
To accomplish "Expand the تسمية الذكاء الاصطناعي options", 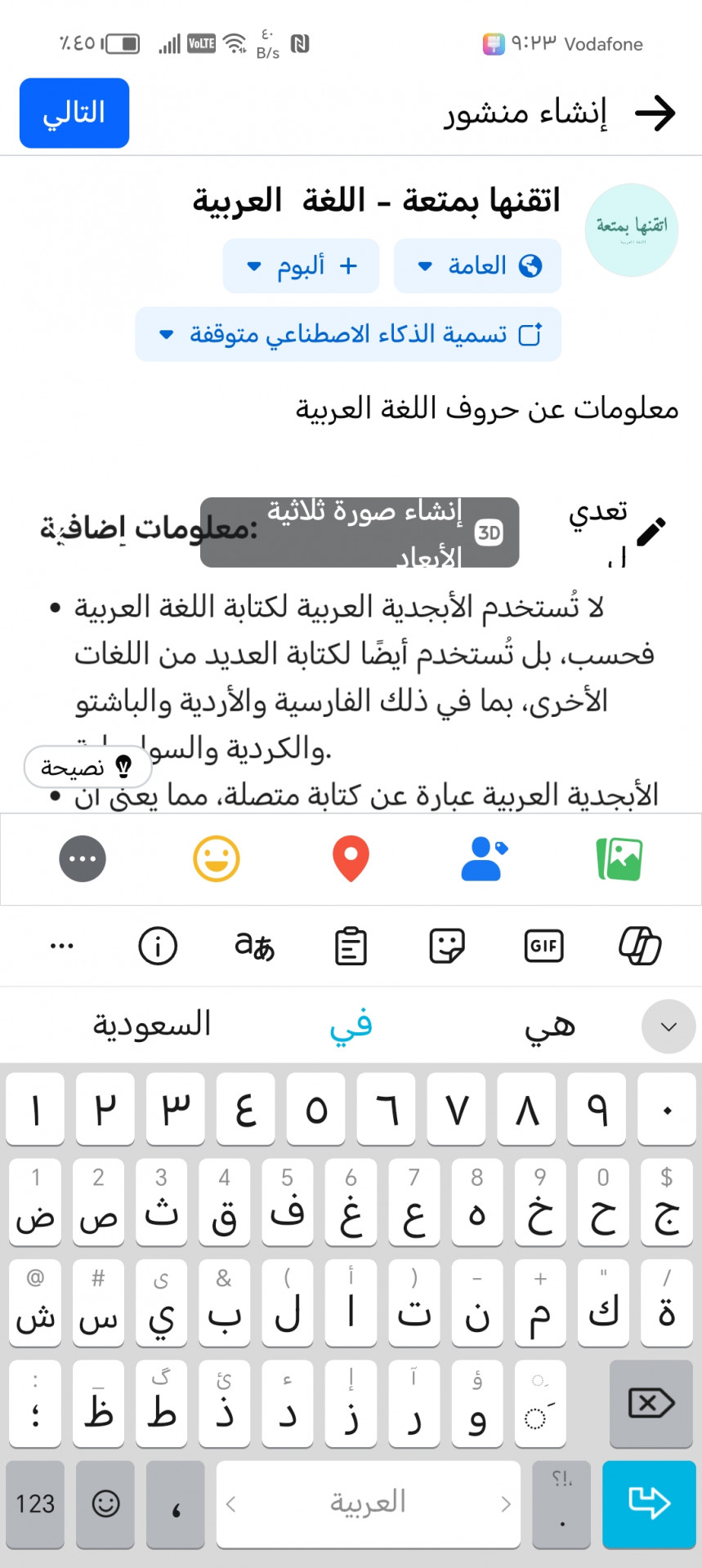I will (x=348, y=334).
